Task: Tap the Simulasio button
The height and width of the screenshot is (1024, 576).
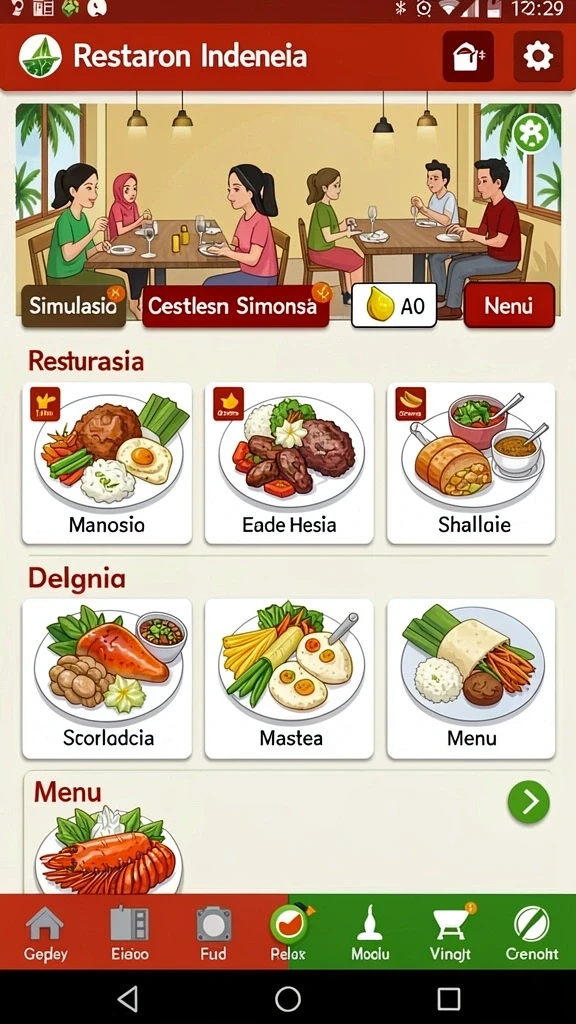Action: [74, 306]
